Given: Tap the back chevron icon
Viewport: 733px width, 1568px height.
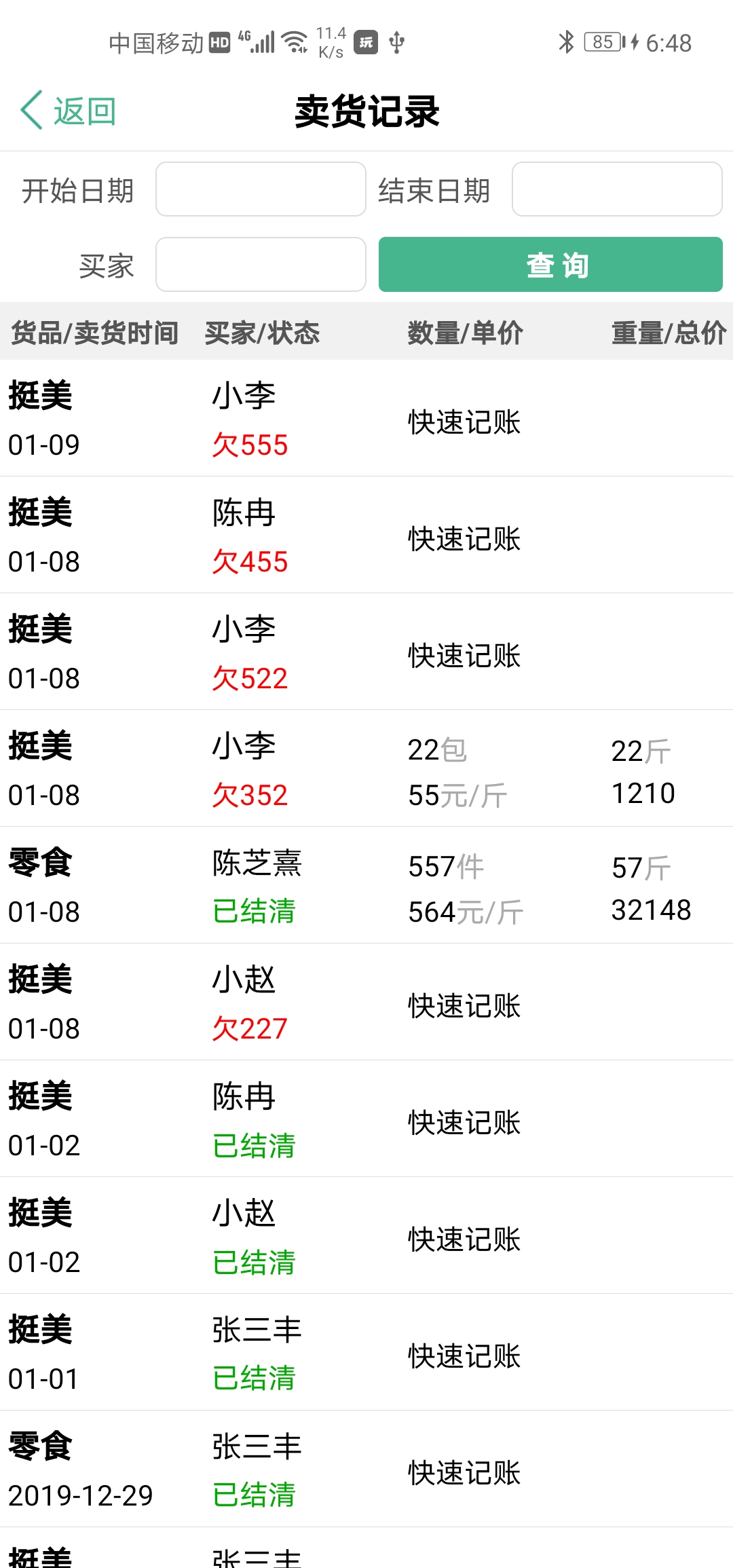Looking at the screenshot, I should [31, 109].
